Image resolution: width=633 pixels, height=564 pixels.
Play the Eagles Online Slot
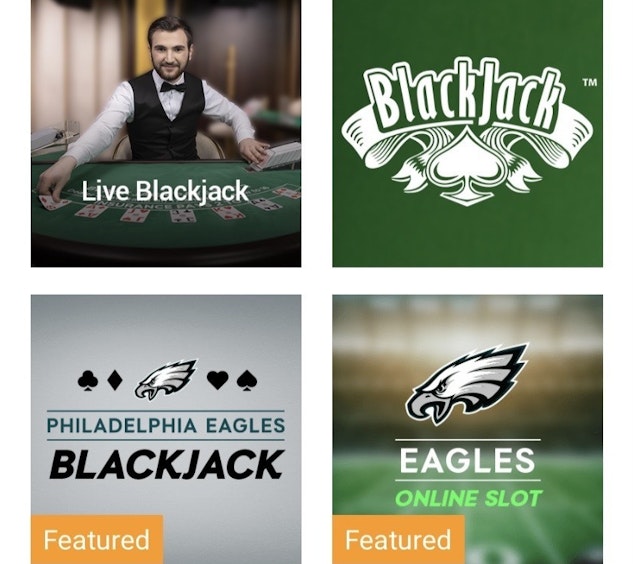(467, 428)
